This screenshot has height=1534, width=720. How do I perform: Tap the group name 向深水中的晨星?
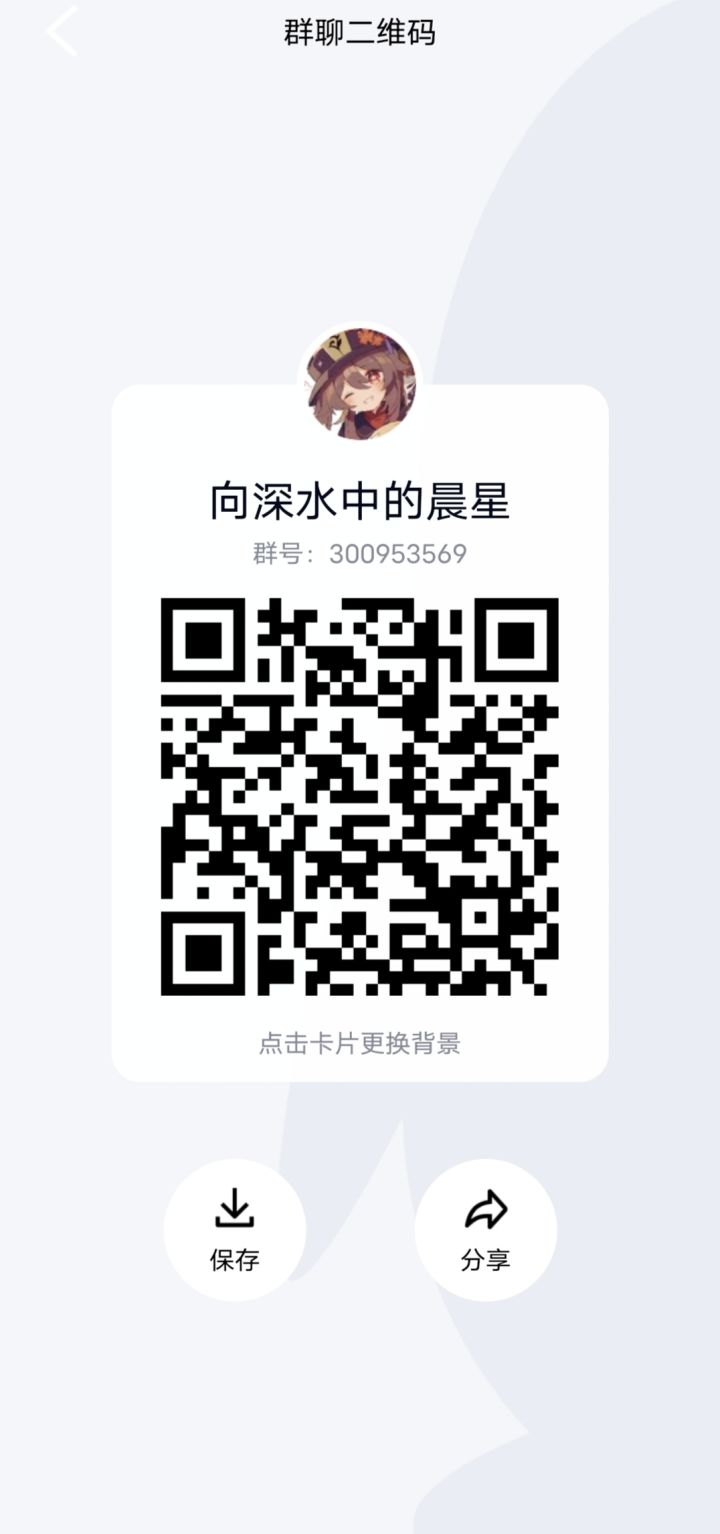pyautogui.click(x=360, y=500)
